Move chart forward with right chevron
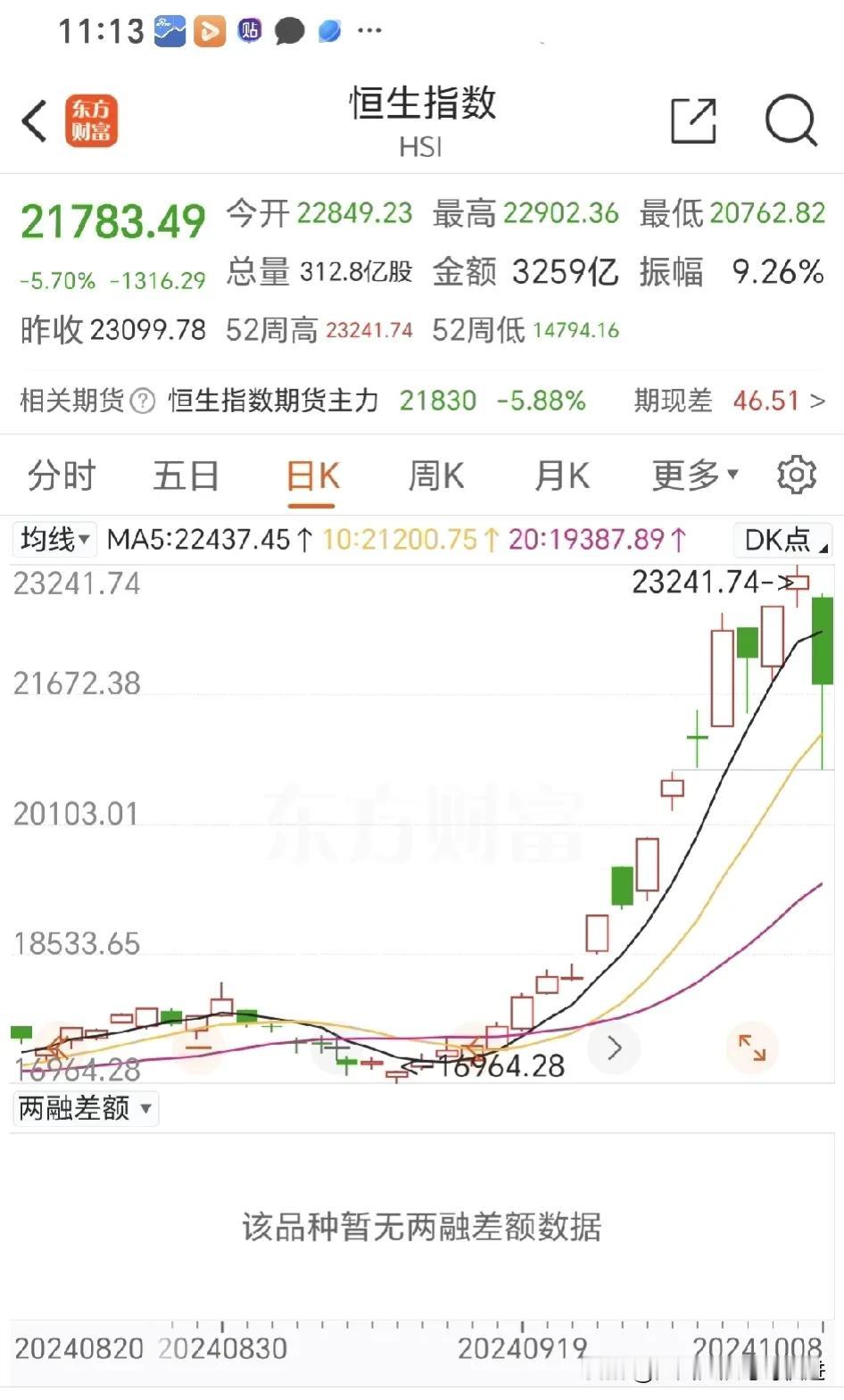 [615, 1048]
